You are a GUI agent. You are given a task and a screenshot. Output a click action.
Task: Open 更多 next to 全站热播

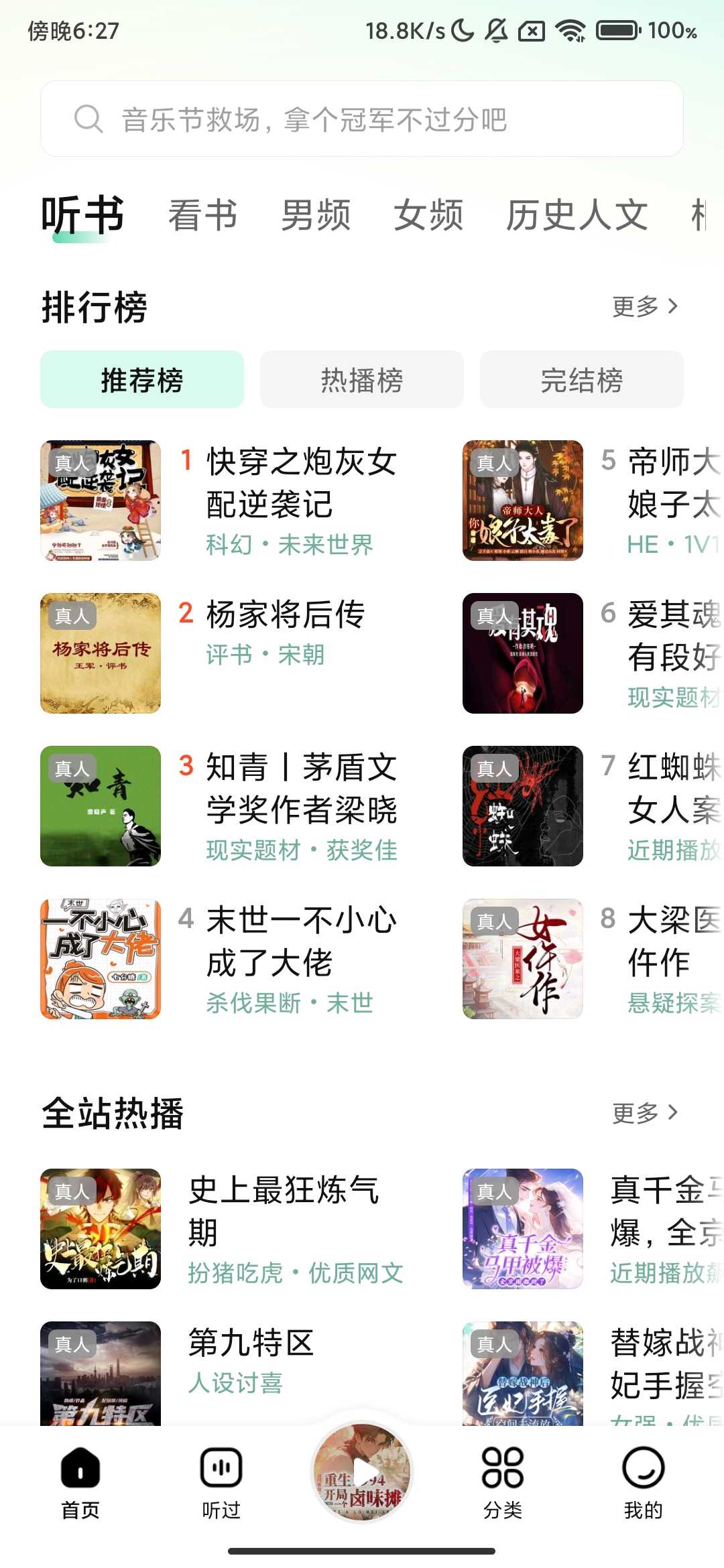pyautogui.click(x=645, y=1113)
